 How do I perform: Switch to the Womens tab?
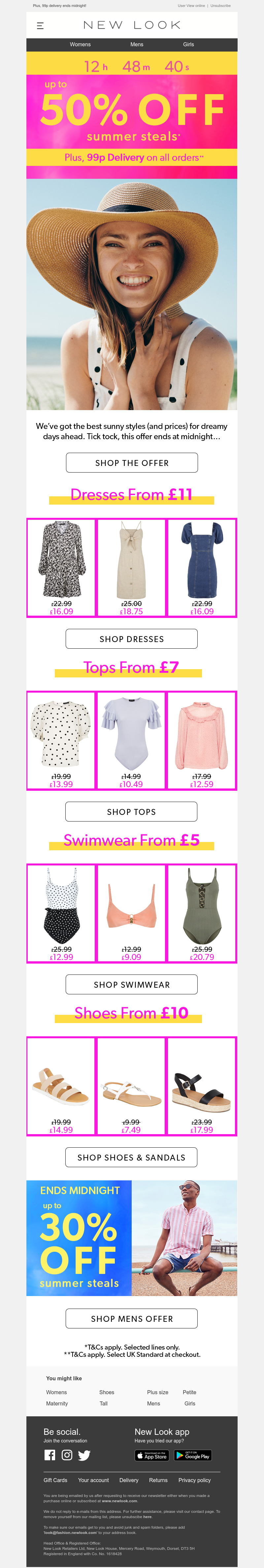[x=80, y=44]
